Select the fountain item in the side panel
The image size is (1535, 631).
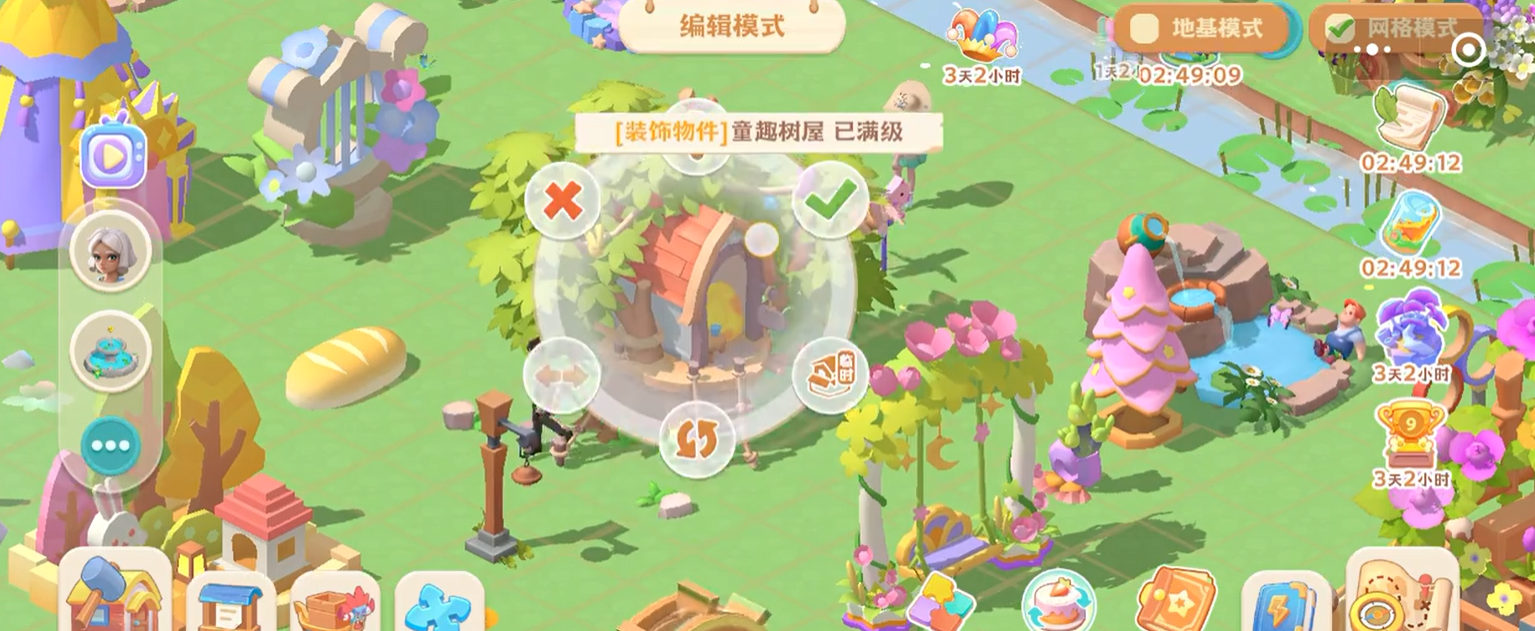click(x=110, y=352)
